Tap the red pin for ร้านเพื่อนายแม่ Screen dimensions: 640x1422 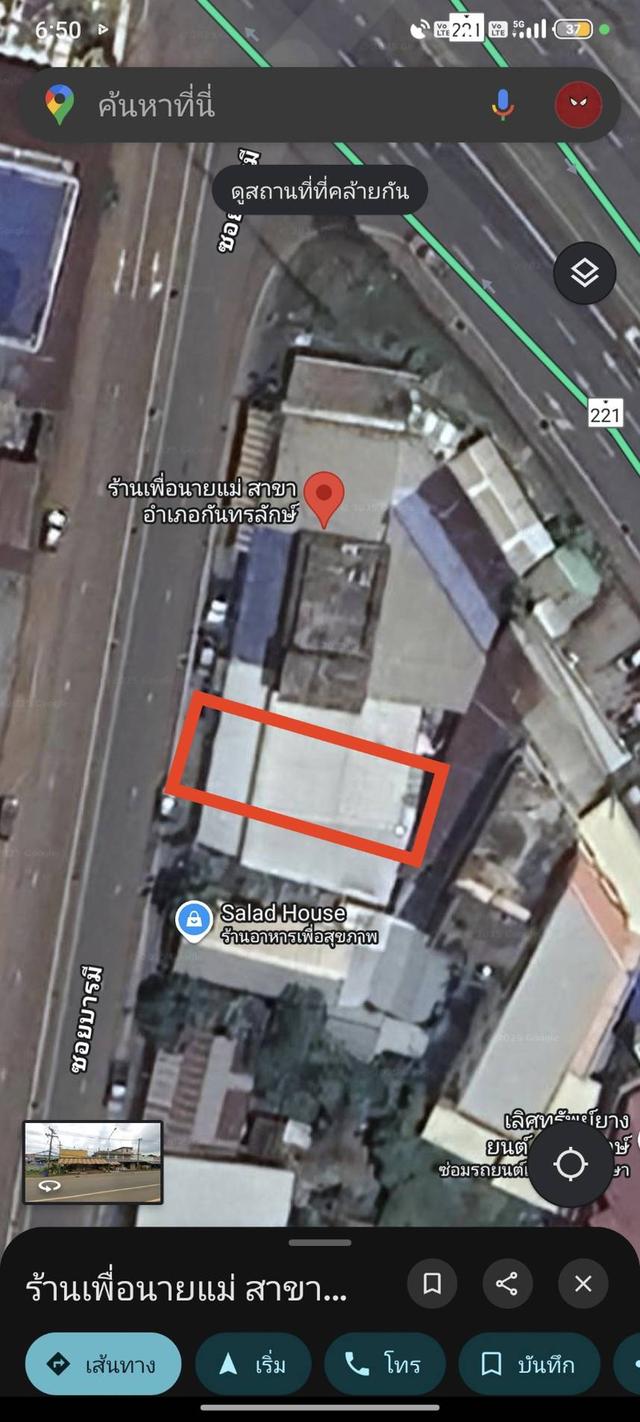coord(324,498)
